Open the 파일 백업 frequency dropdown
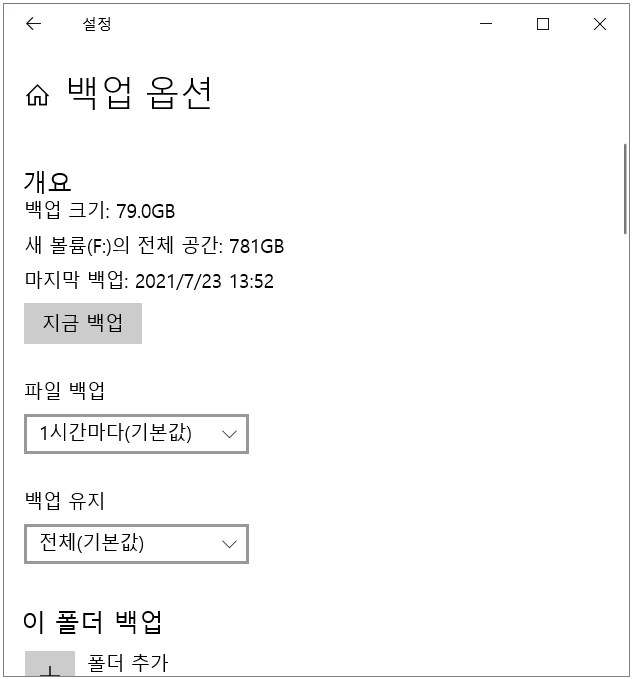This screenshot has height=679, width=634. (x=136, y=434)
